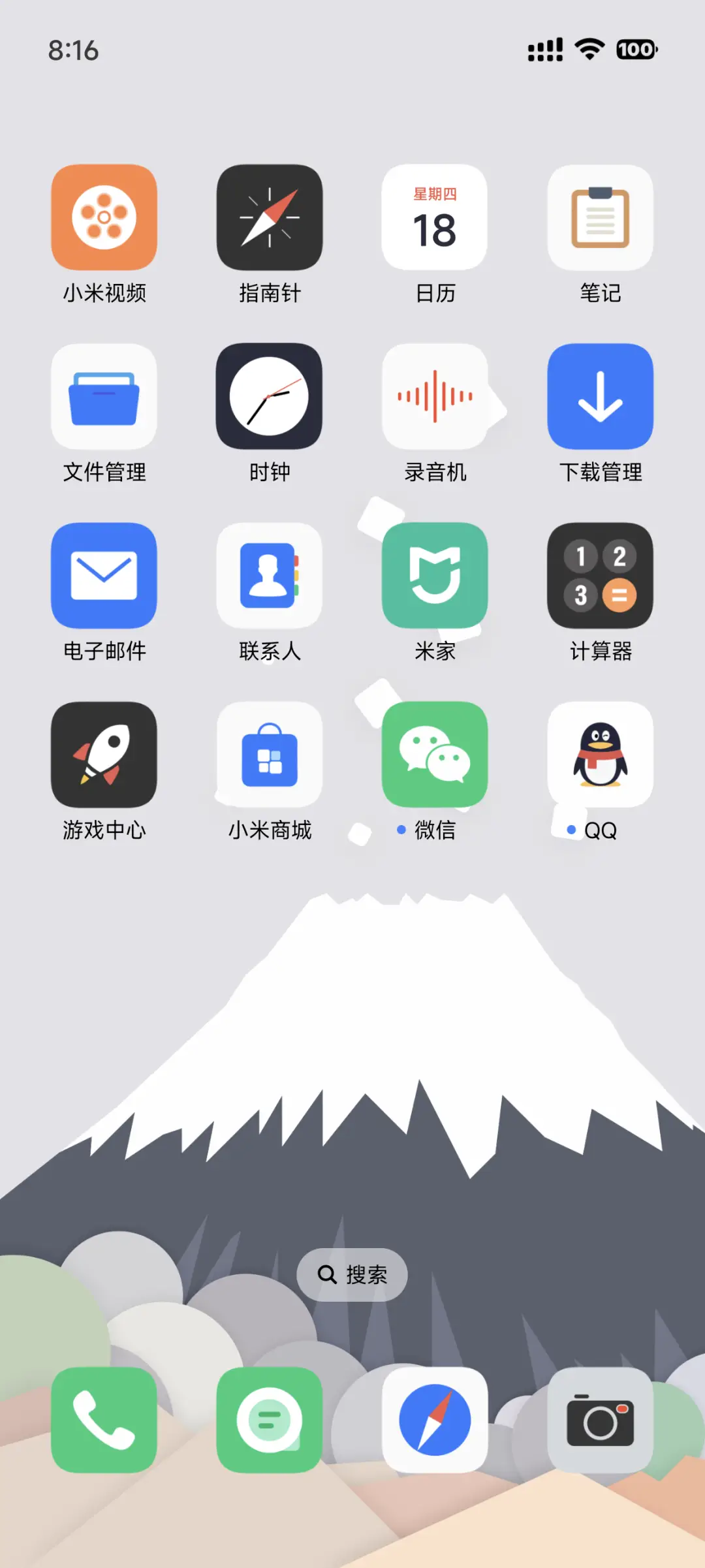Viewport: 705px width, 1568px height.
Task: Launch the 电子邮件 email app
Action: 104,576
